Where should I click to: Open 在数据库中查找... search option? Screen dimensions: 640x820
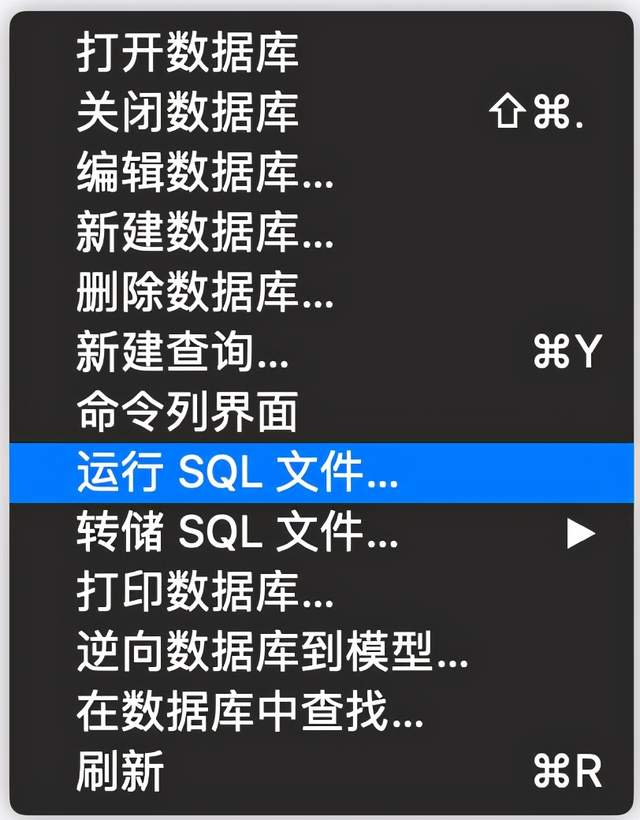(x=321, y=712)
